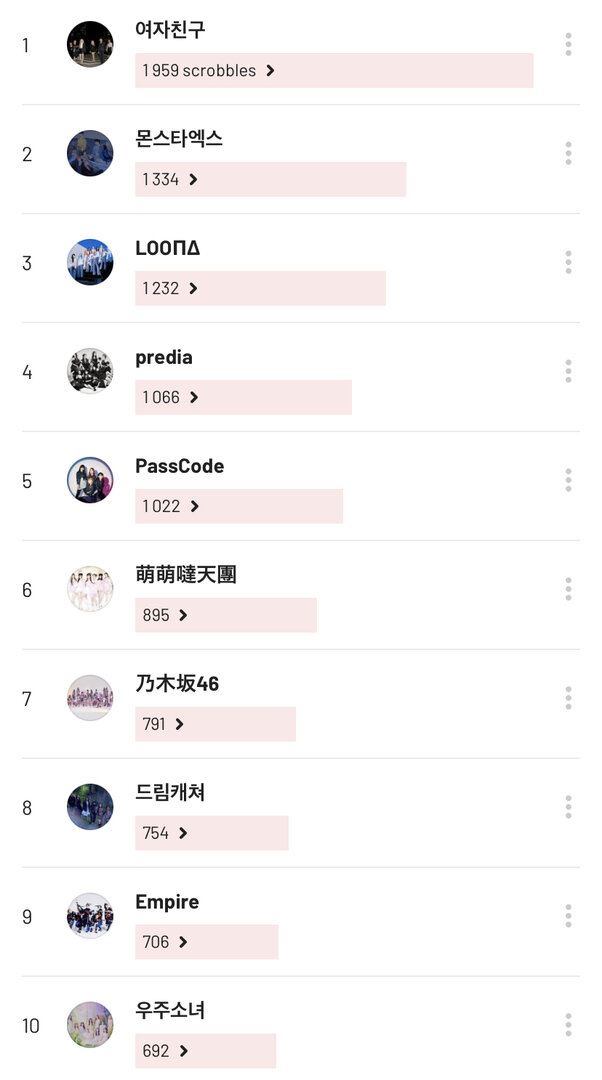
Task: View 우주소녀's 692 scrobbles
Action: click(x=165, y=1051)
